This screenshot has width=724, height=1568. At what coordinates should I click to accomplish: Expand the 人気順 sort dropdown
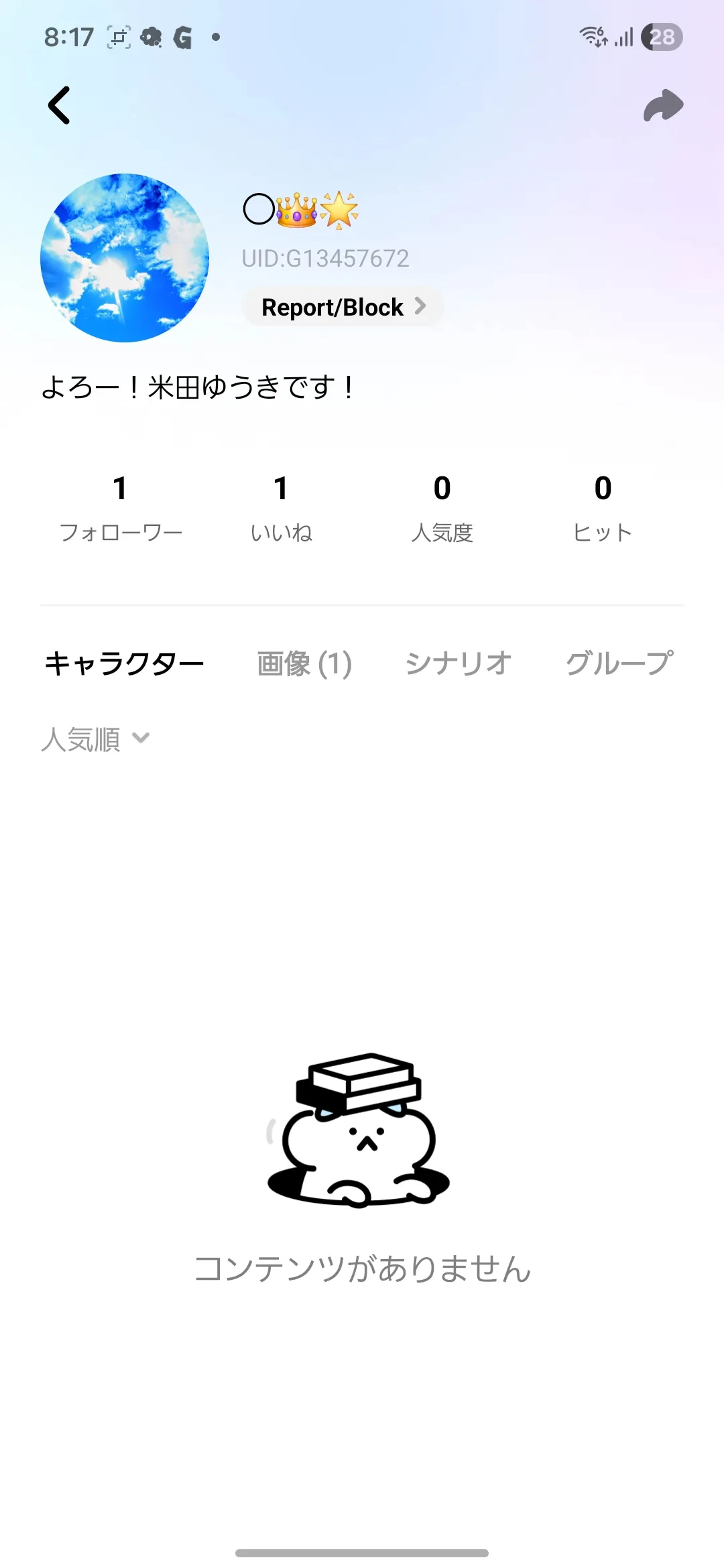coord(95,739)
